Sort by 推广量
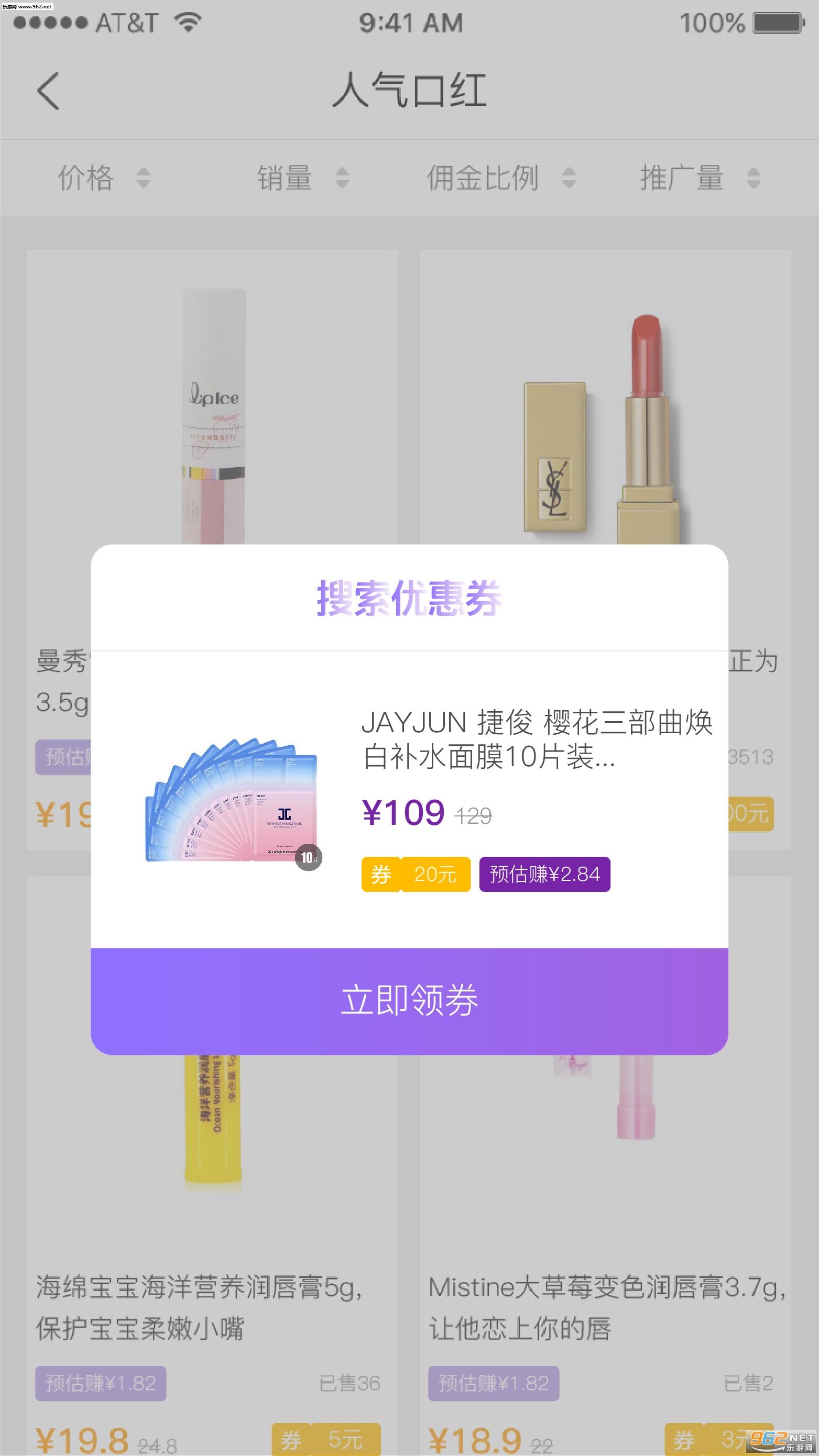This screenshot has width=819, height=1456. tap(700, 178)
